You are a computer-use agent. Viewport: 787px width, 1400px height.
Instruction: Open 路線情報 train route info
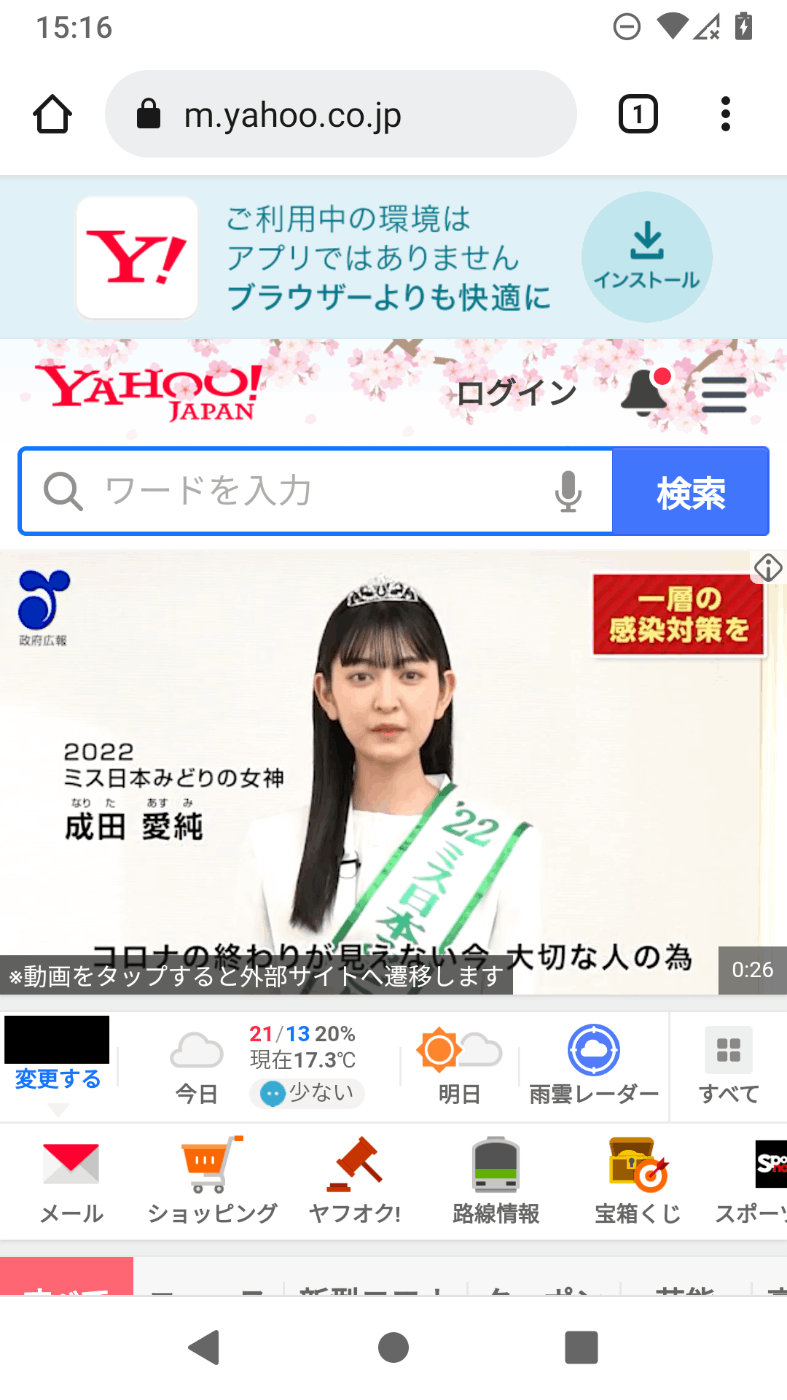[x=496, y=1182]
